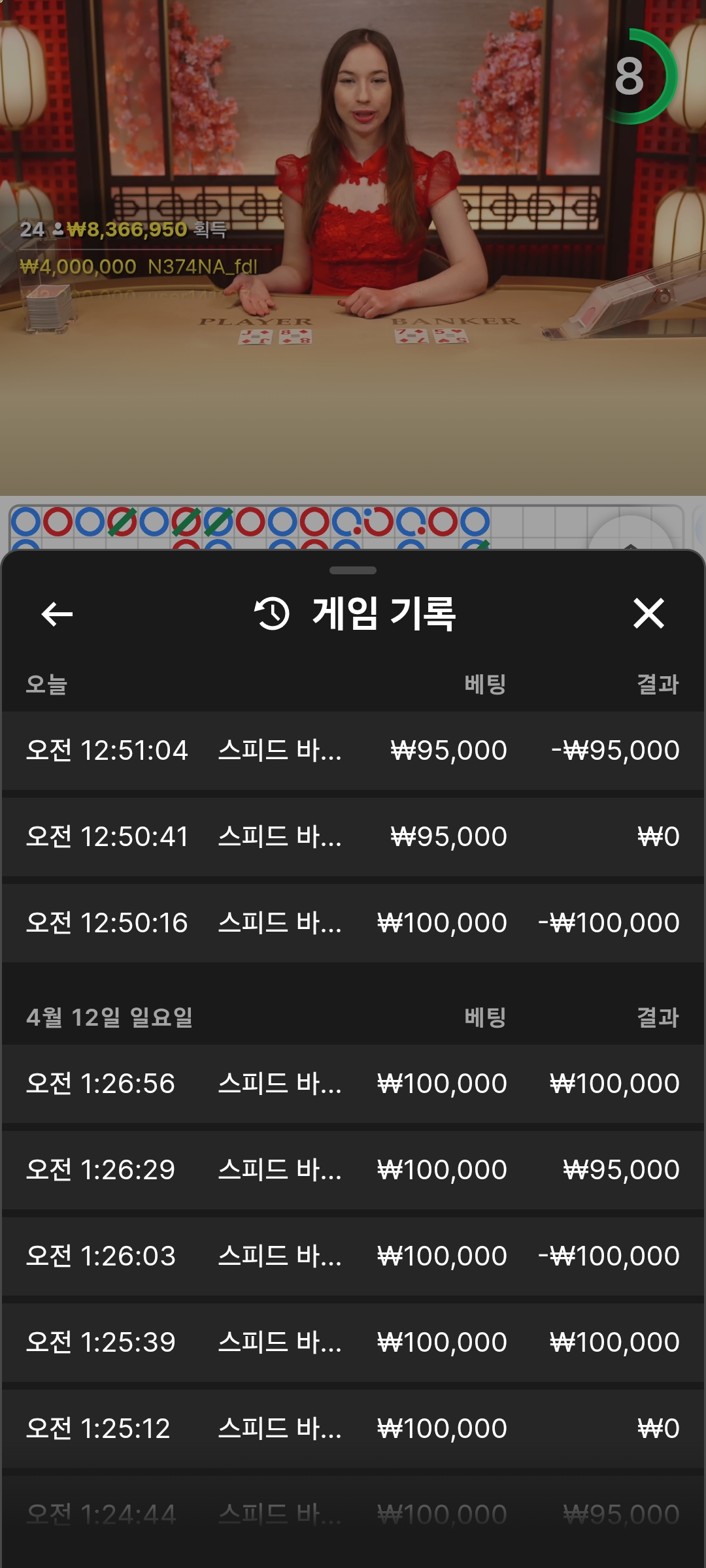Open the 오전 12:51:04 game record
Screen dimensions: 706x1568
[353, 750]
